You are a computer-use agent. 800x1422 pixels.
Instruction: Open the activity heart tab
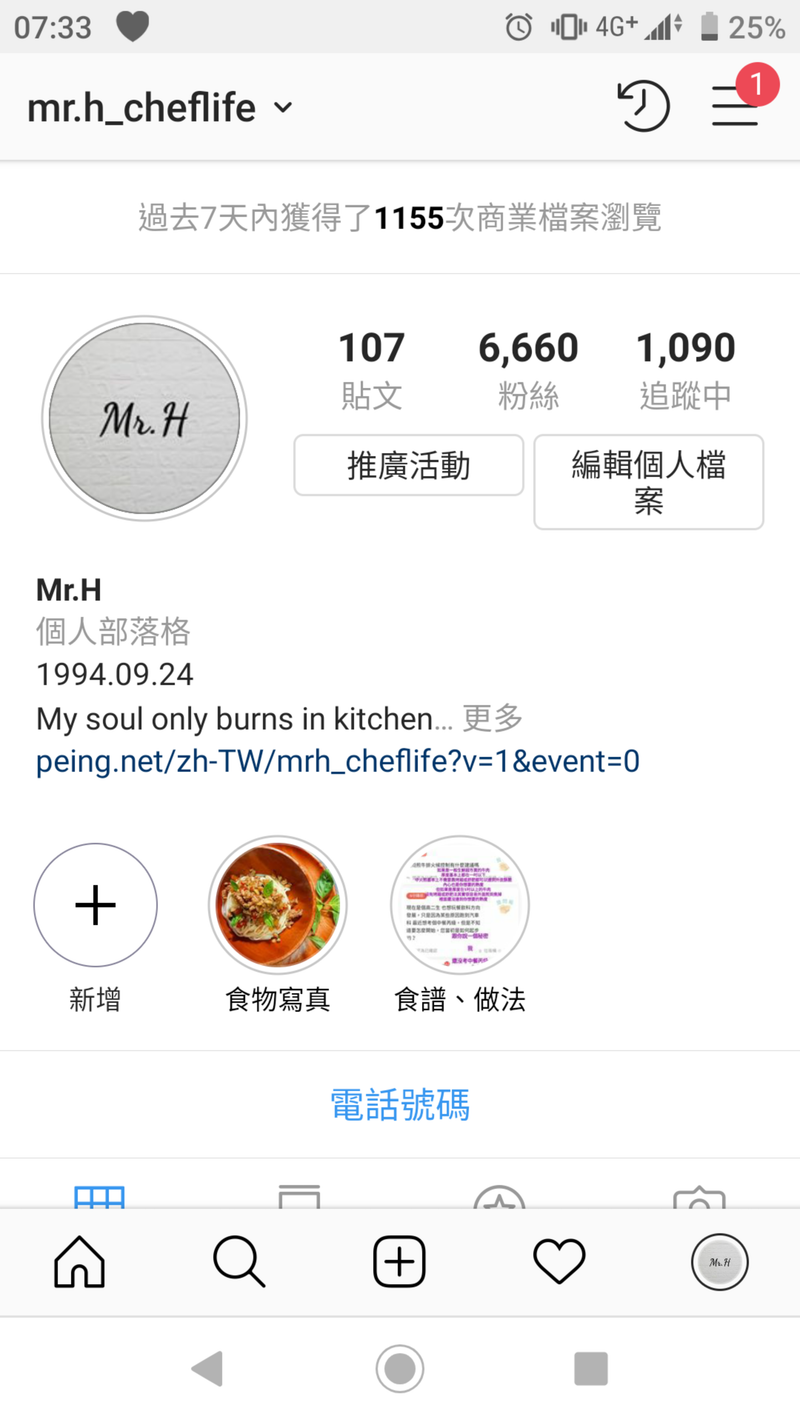click(560, 1262)
